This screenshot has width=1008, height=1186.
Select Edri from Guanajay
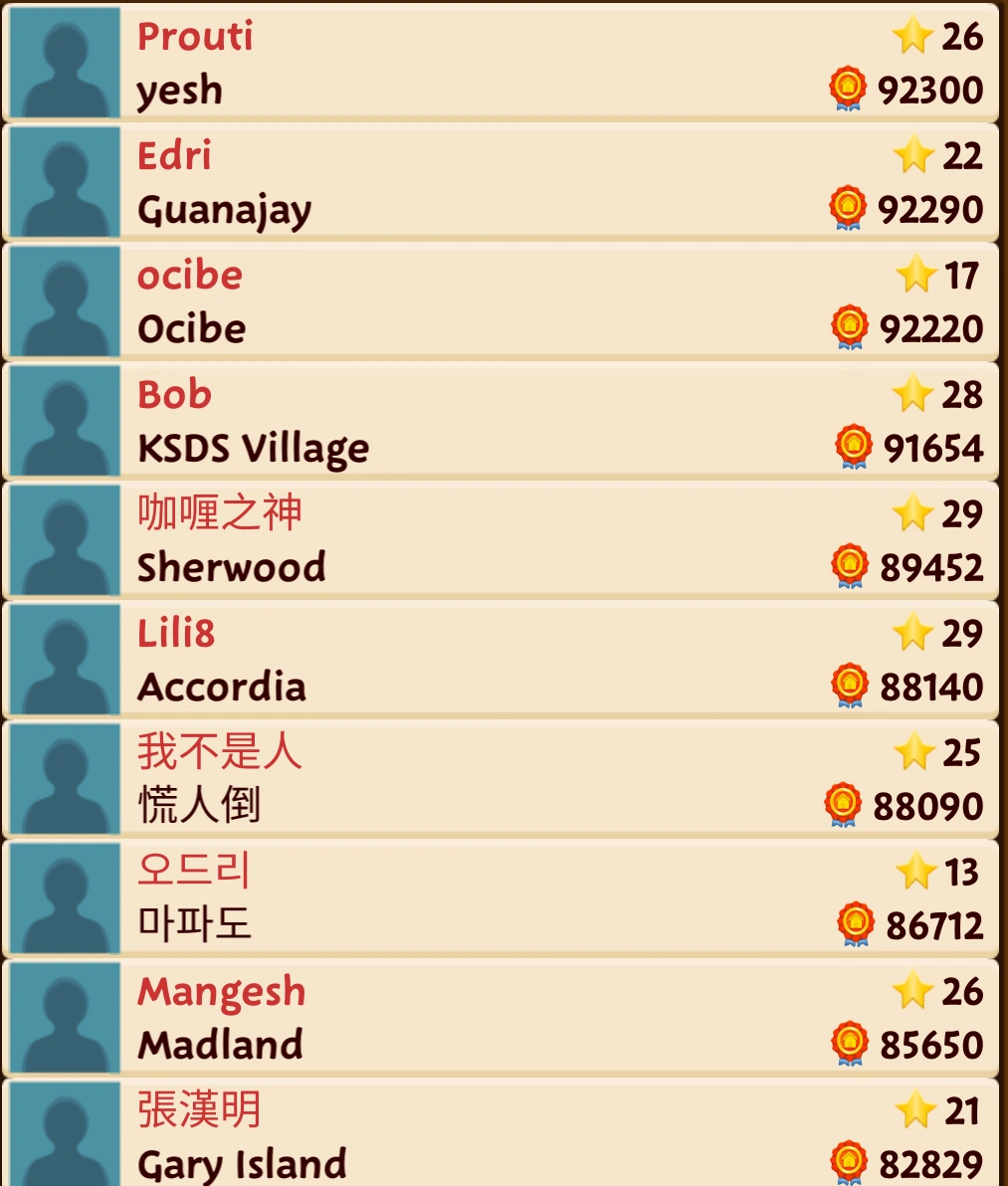pos(504,182)
